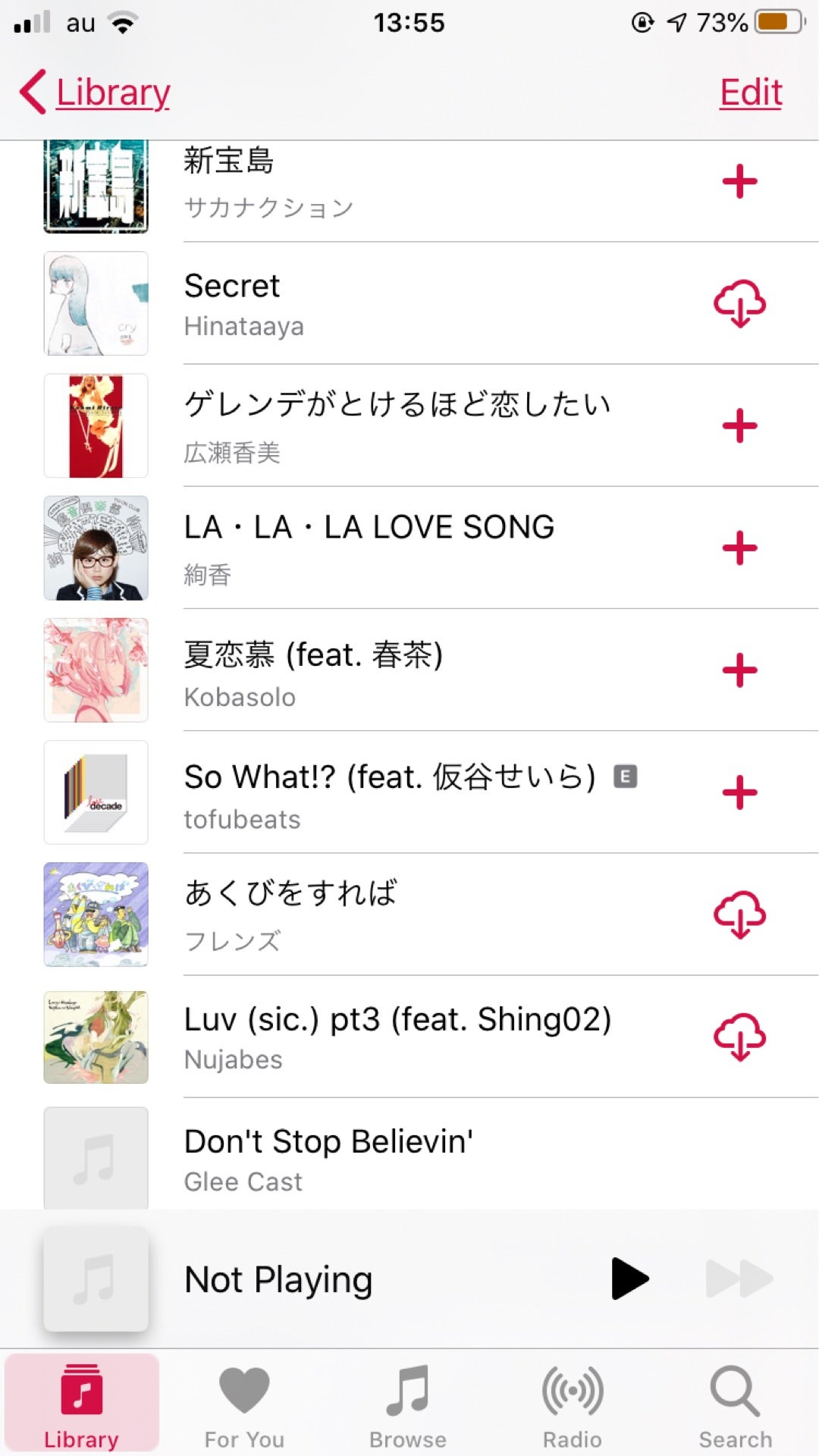Switch to the For You tab
This screenshot has width=819, height=1456.
pos(244,1407)
